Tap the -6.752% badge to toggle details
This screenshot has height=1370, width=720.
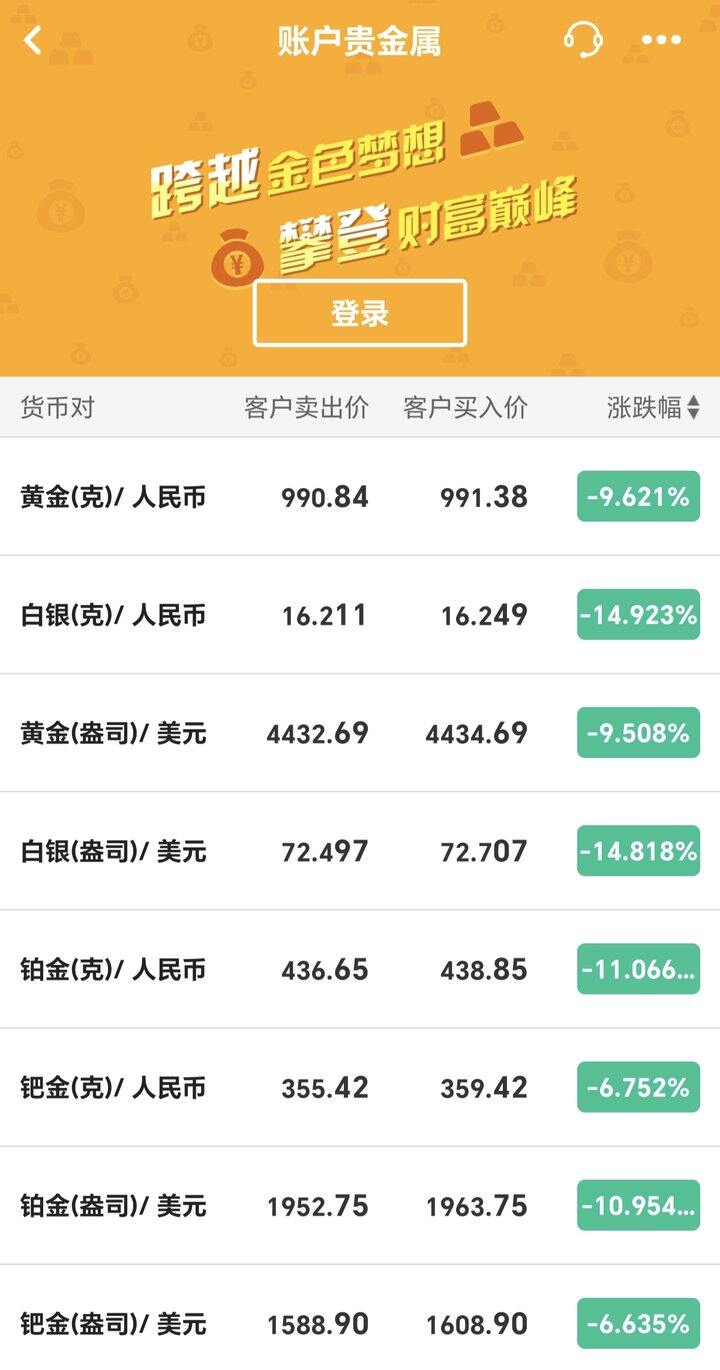[x=637, y=1087]
